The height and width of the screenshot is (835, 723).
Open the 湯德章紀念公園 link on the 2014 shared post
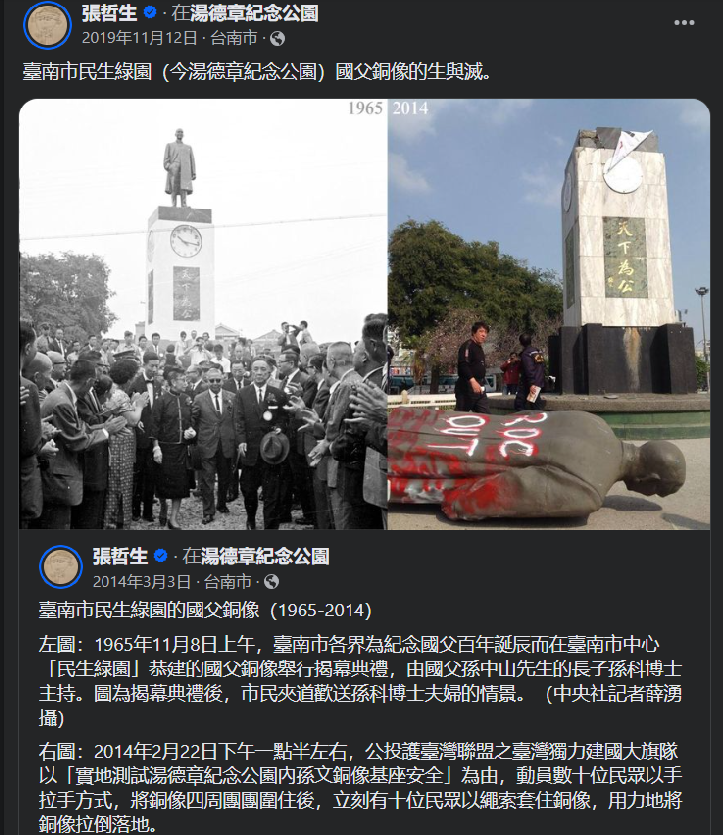265,556
